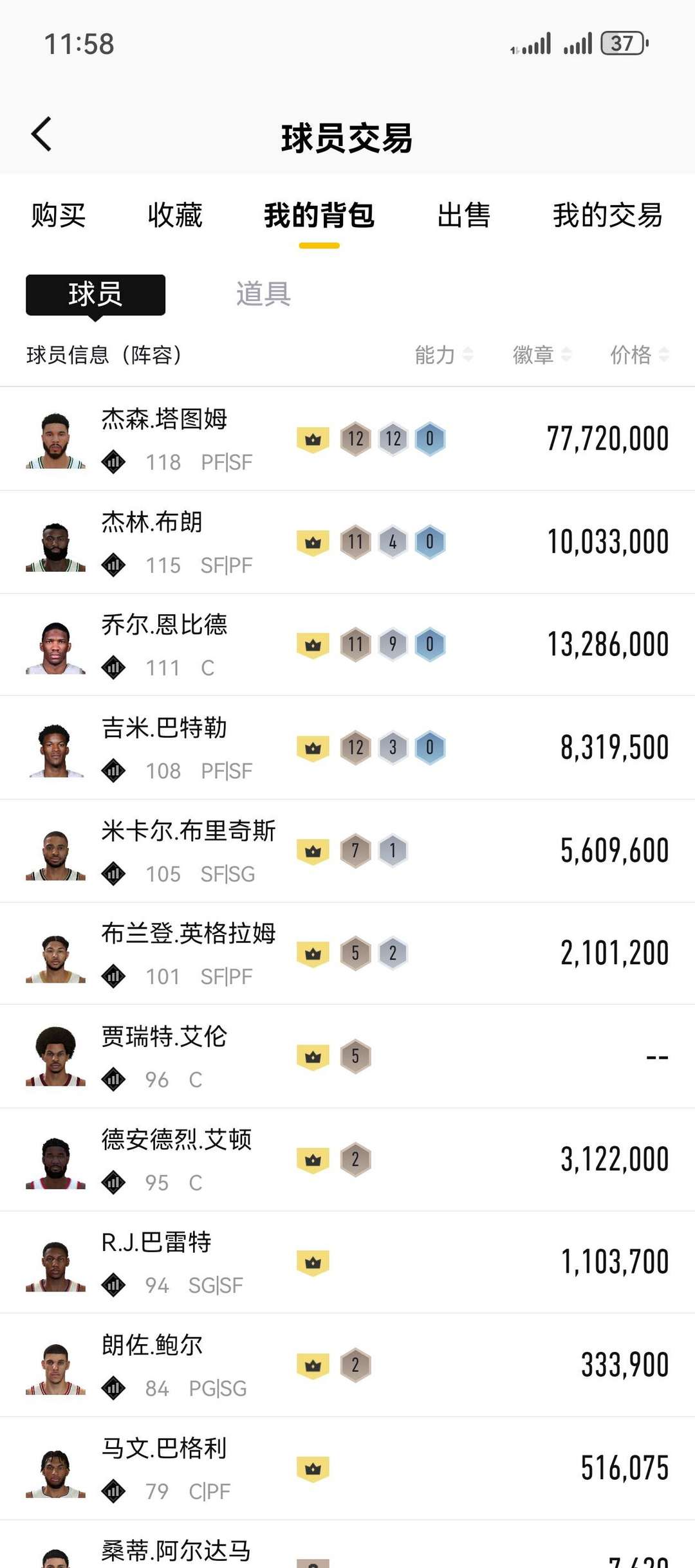Sort the list by 徽章

click(541, 354)
